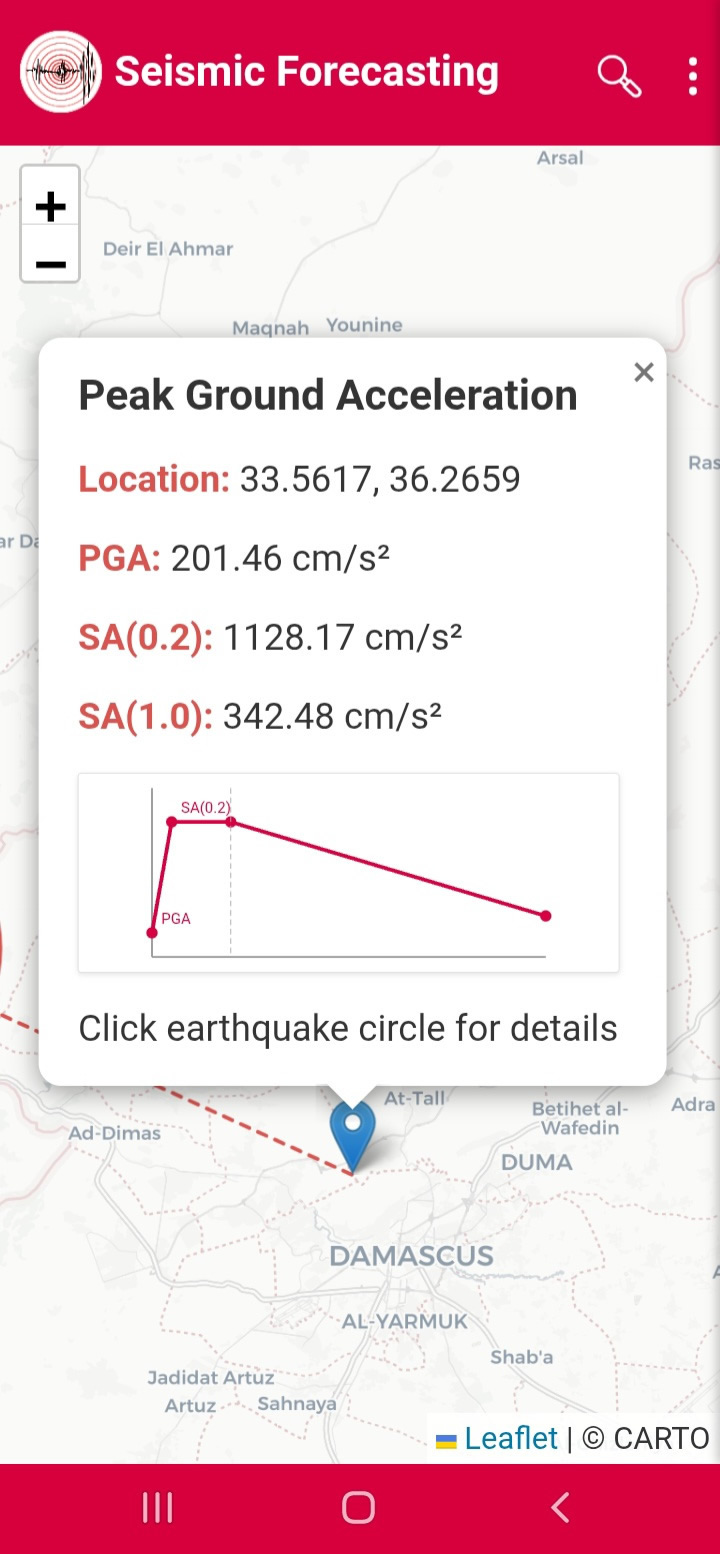This screenshot has height=1554, width=720.
Task: Go to the system home screen
Action: click(x=358, y=1507)
